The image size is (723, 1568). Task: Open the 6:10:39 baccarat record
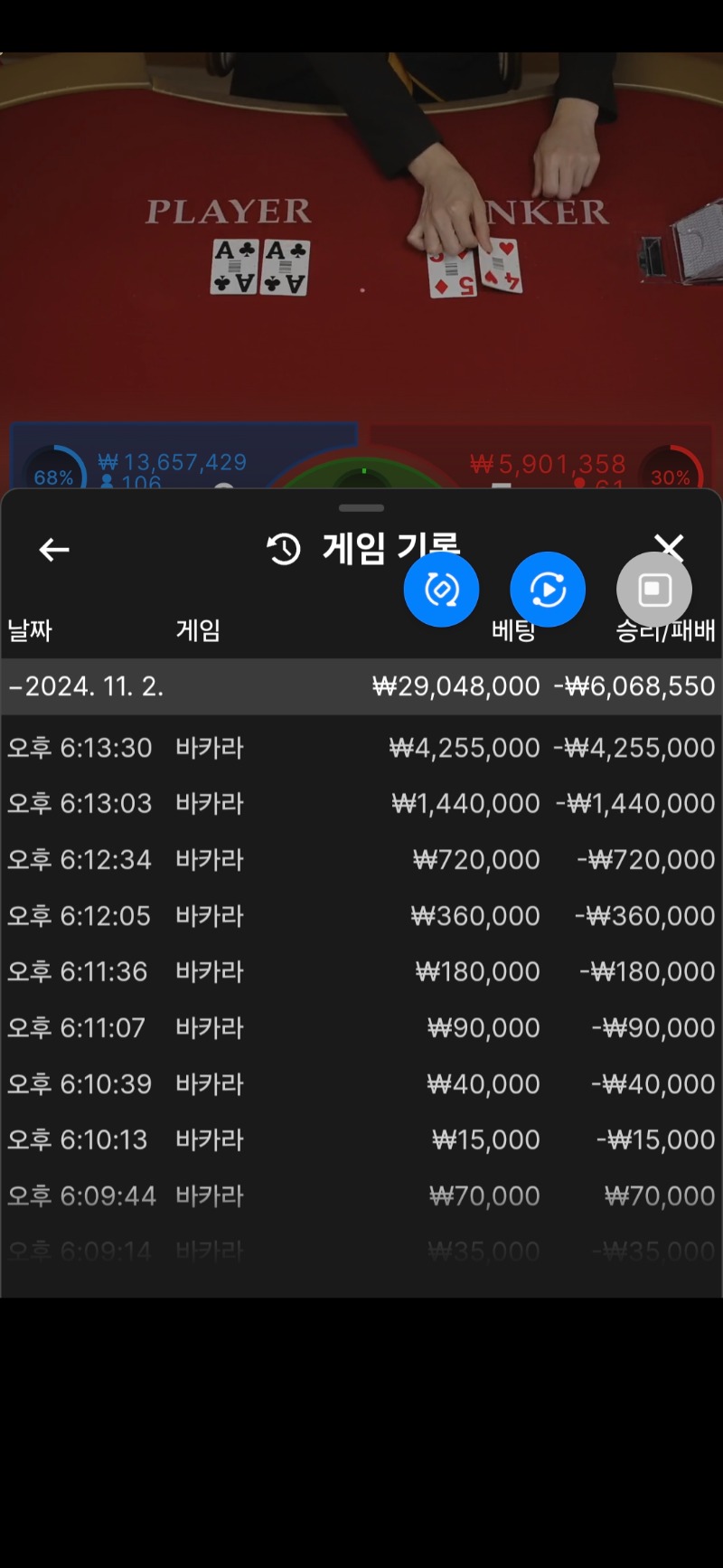pos(361,1084)
